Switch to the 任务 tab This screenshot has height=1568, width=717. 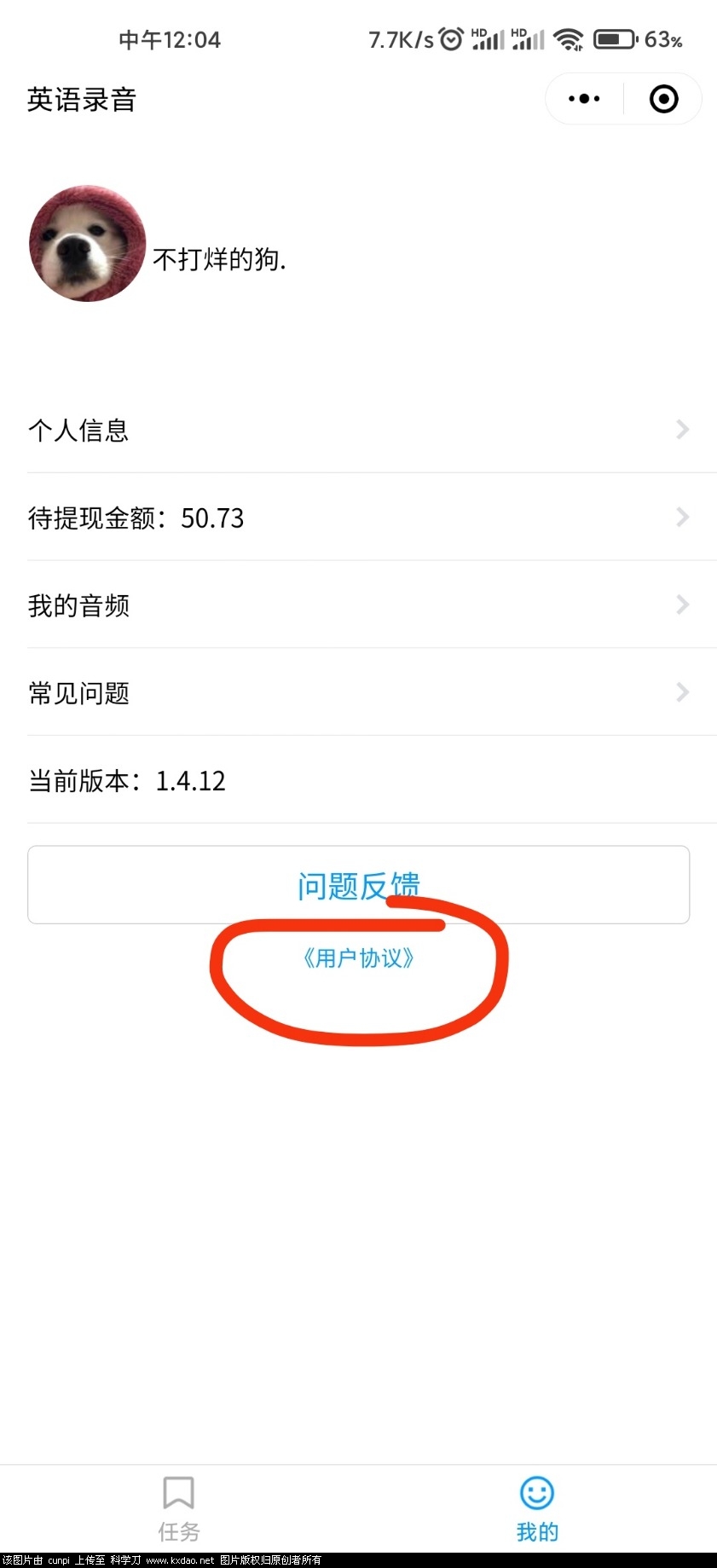pyautogui.click(x=179, y=1509)
